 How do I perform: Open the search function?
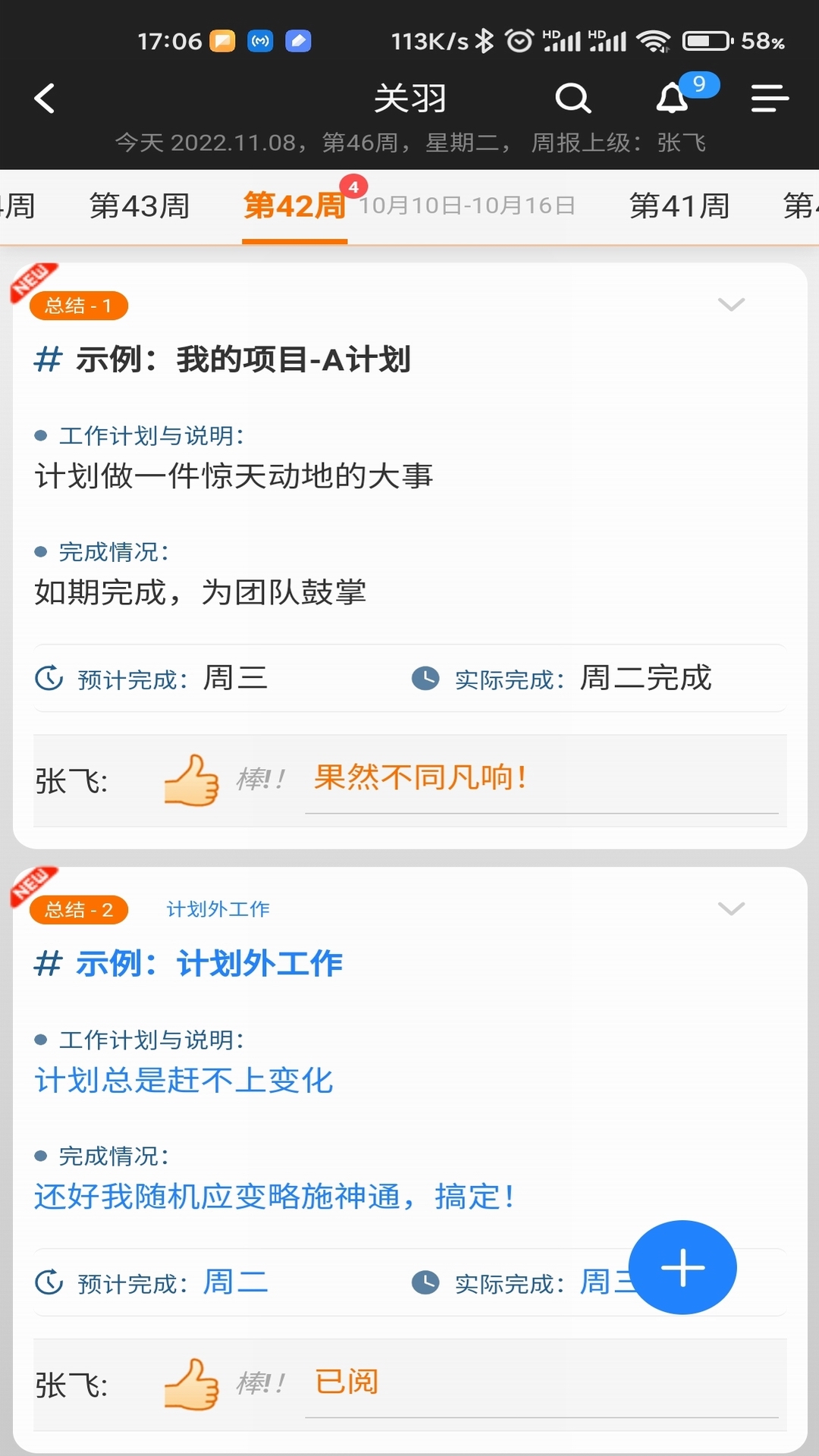[x=573, y=98]
